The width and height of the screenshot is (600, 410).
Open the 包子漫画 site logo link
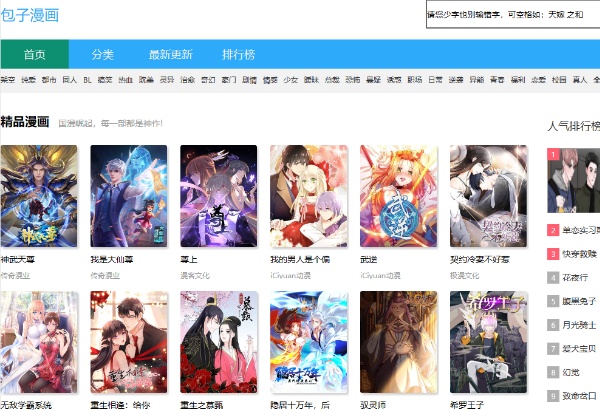pyautogui.click(x=30, y=15)
